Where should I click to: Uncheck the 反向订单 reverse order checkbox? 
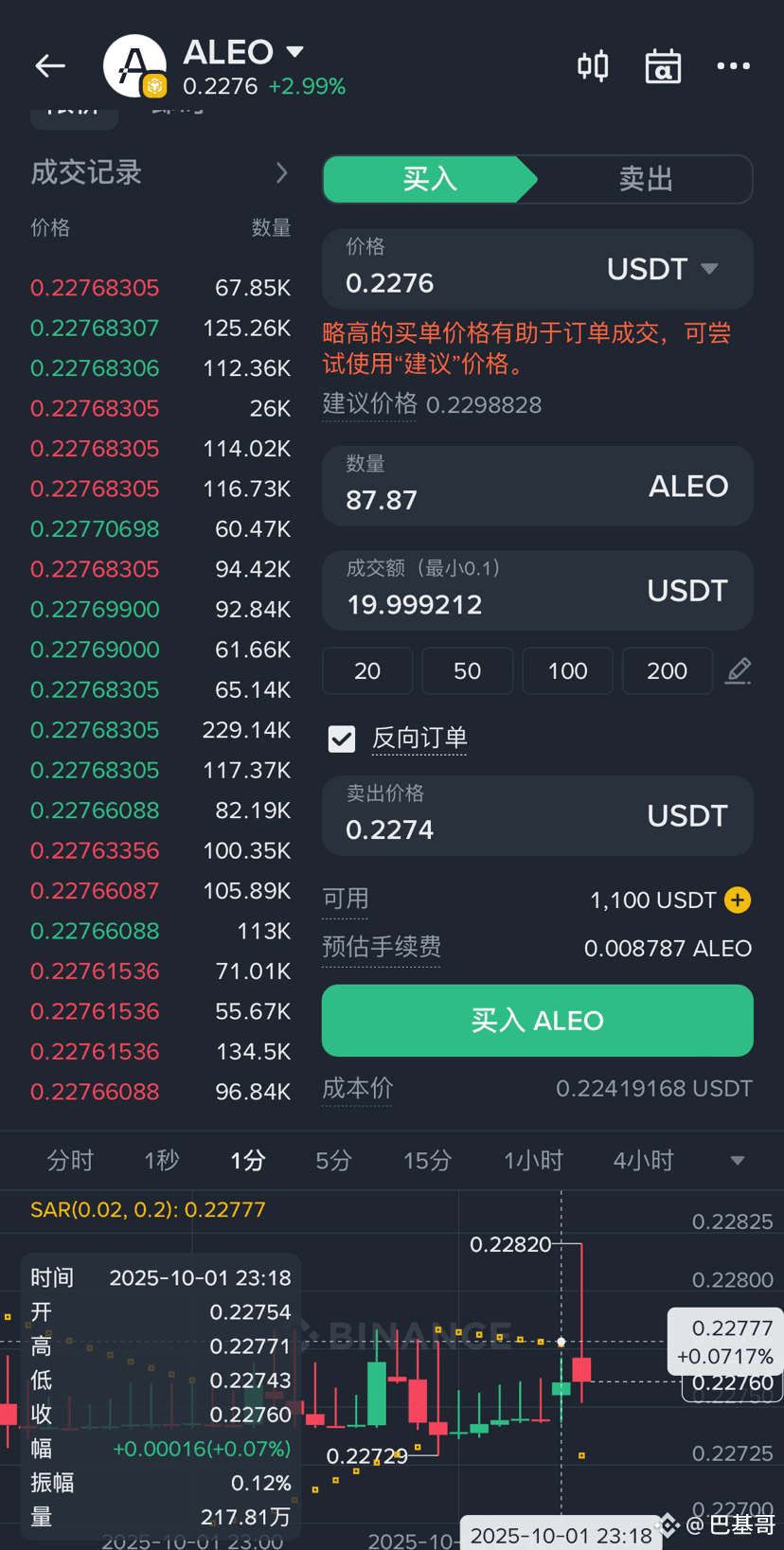tap(342, 739)
